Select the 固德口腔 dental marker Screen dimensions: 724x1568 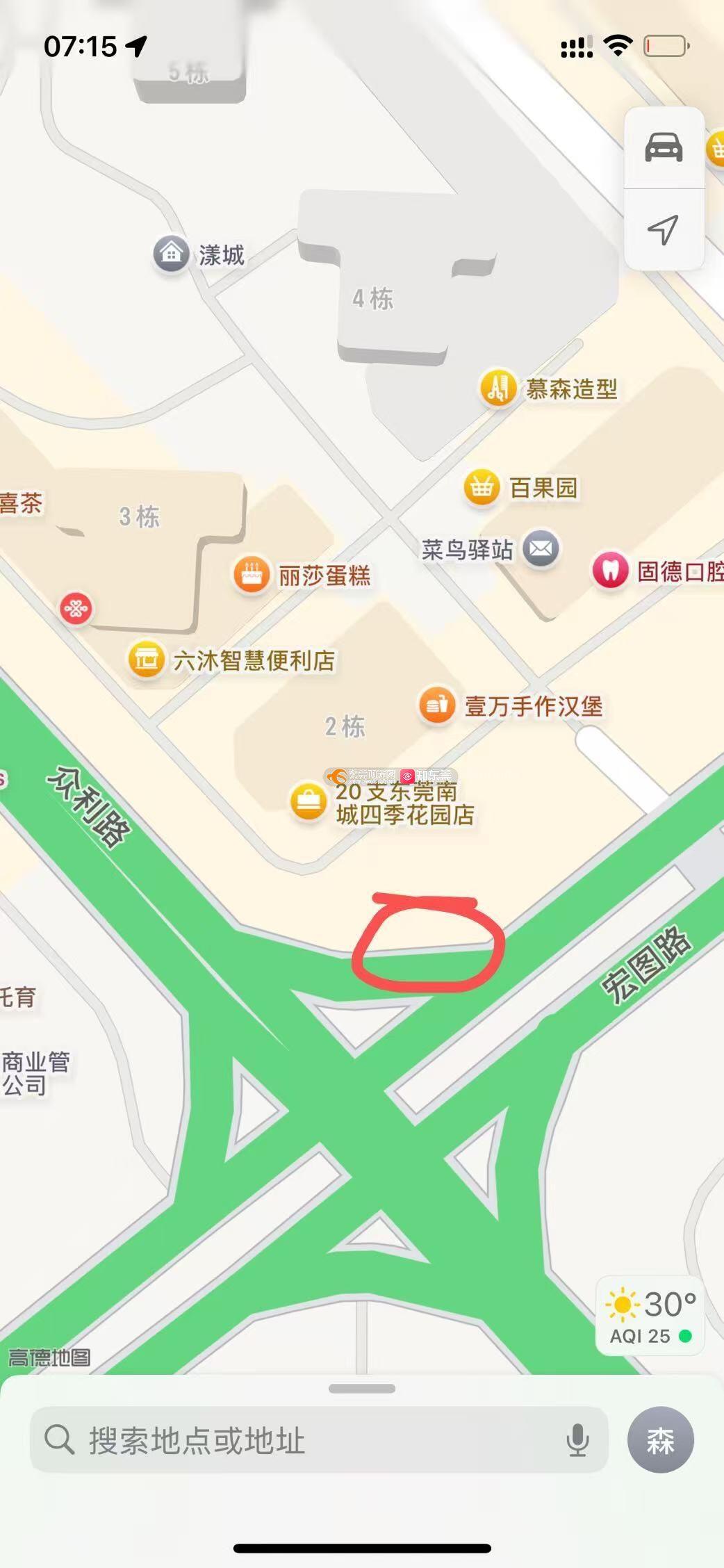click(x=610, y=571)
